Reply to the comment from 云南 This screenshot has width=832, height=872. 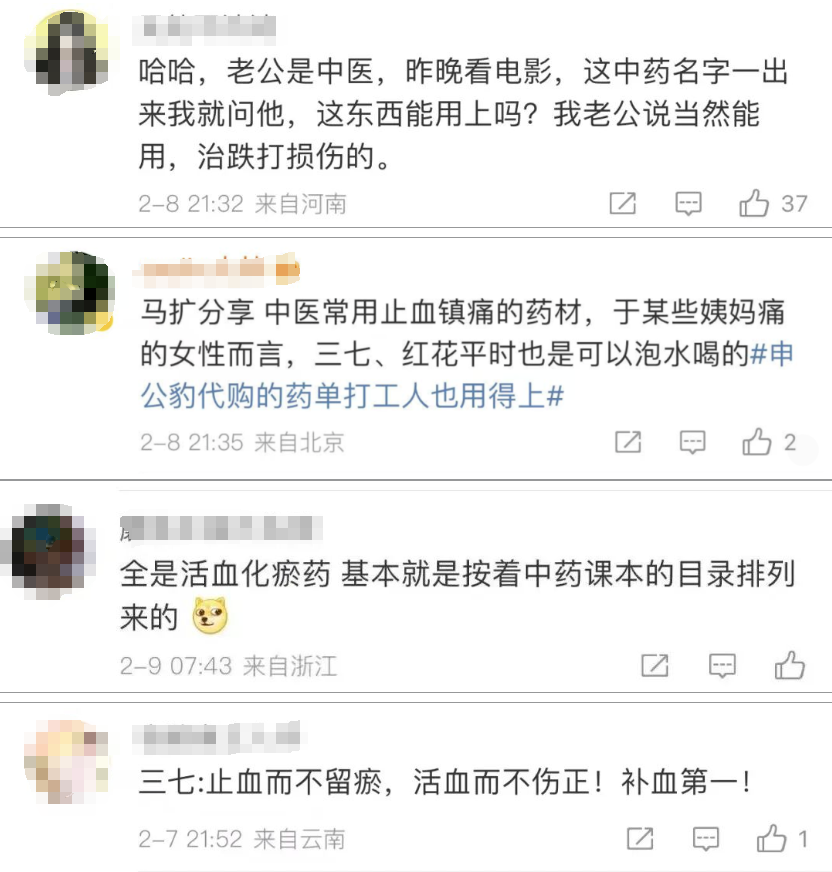pyautogui.click(x=706, y=839)
